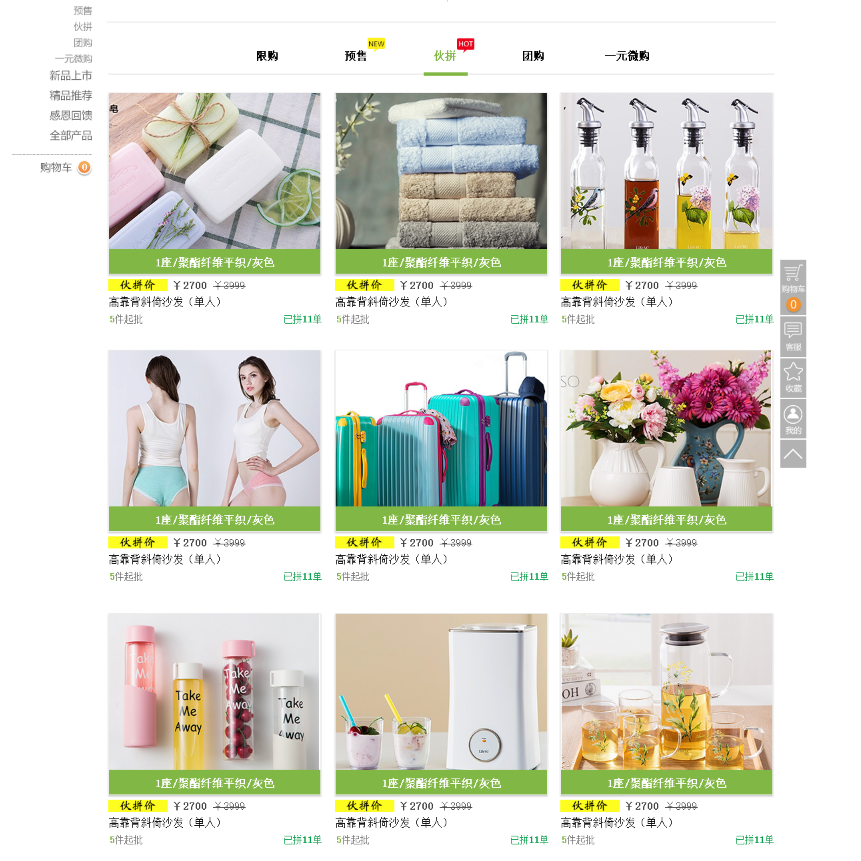The width and height of the screenshot is (861, 861).
Task: Open the soap bars product card
Action: 215,171
